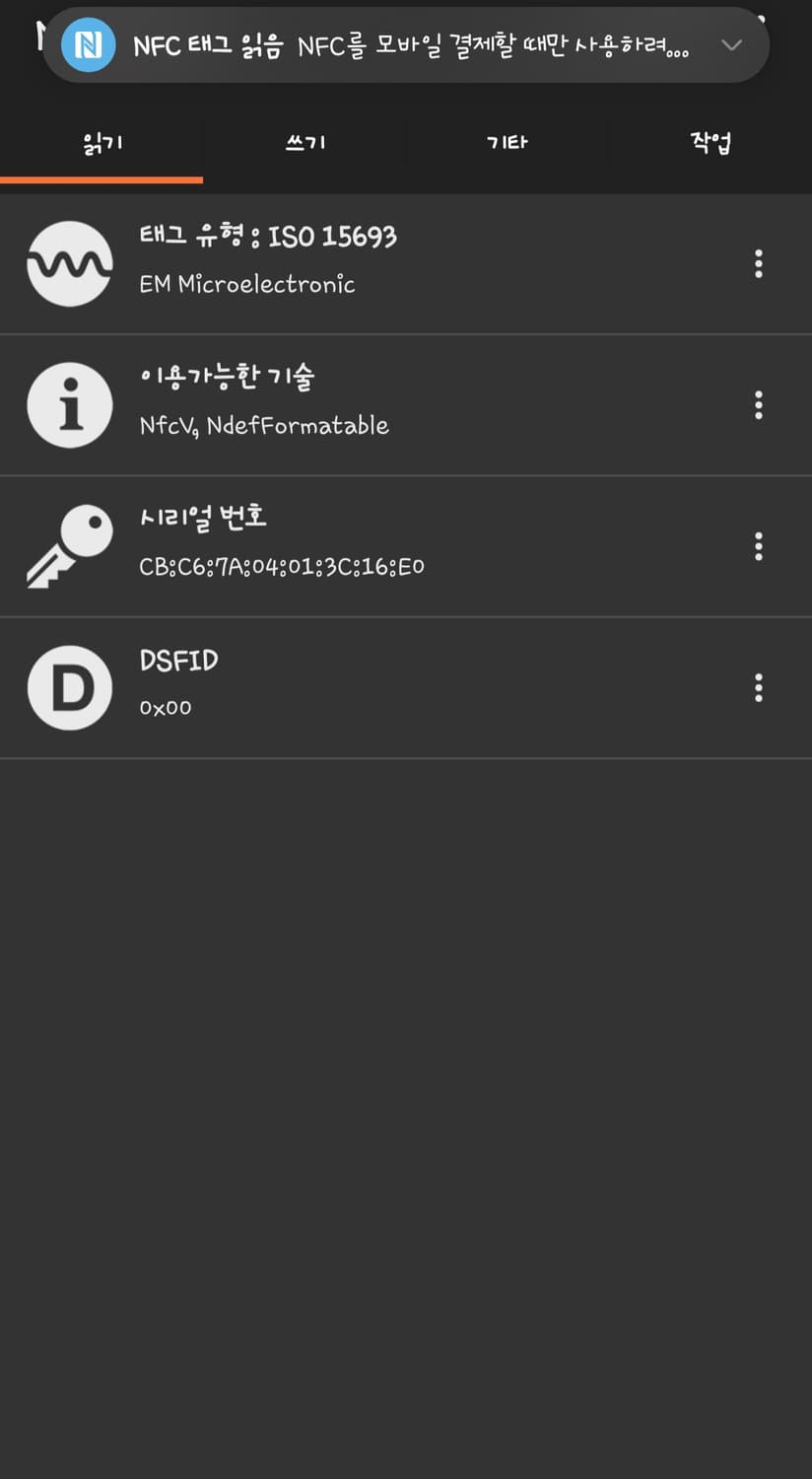Select the 읽기 tab
812x1479 pixels.
pos(101,142)
